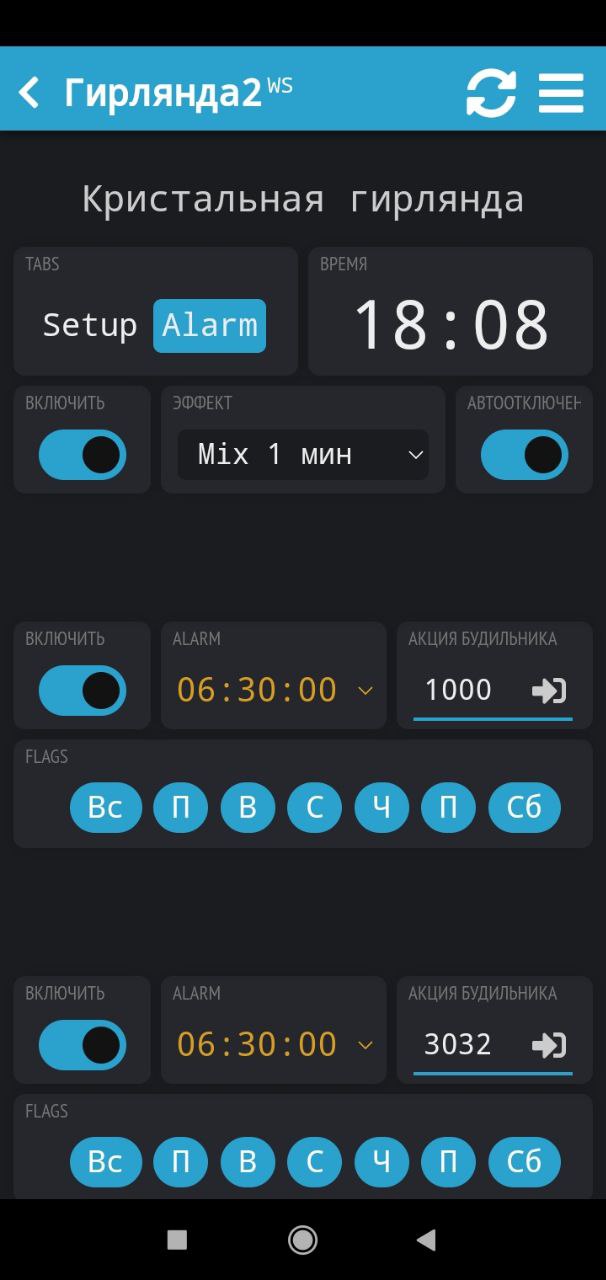Open the hamburger menu
This screenshot has height=1280, width=606.
click(x=561, y=93)
